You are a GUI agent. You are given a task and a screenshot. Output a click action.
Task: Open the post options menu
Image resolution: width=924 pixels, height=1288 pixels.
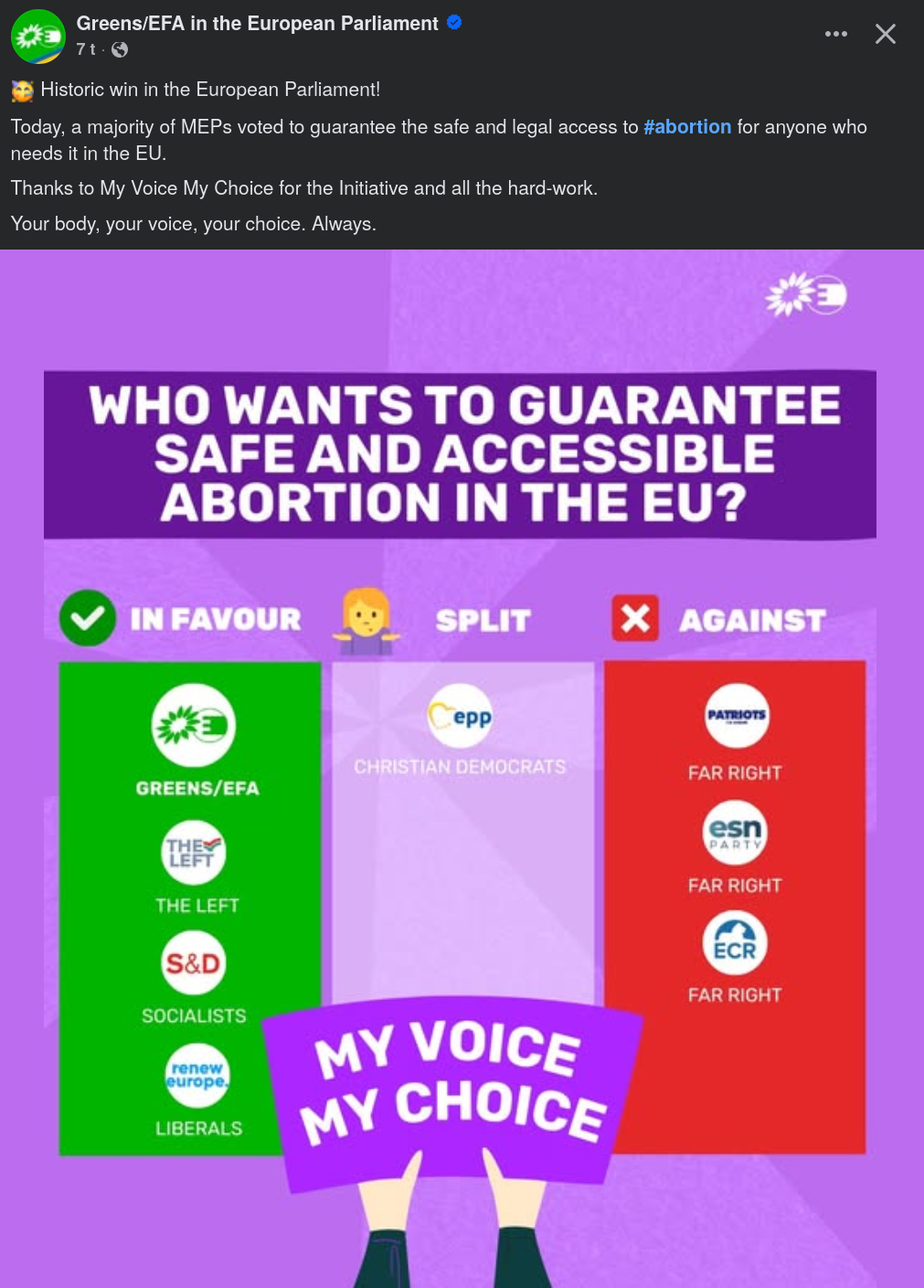click(835, 34)
